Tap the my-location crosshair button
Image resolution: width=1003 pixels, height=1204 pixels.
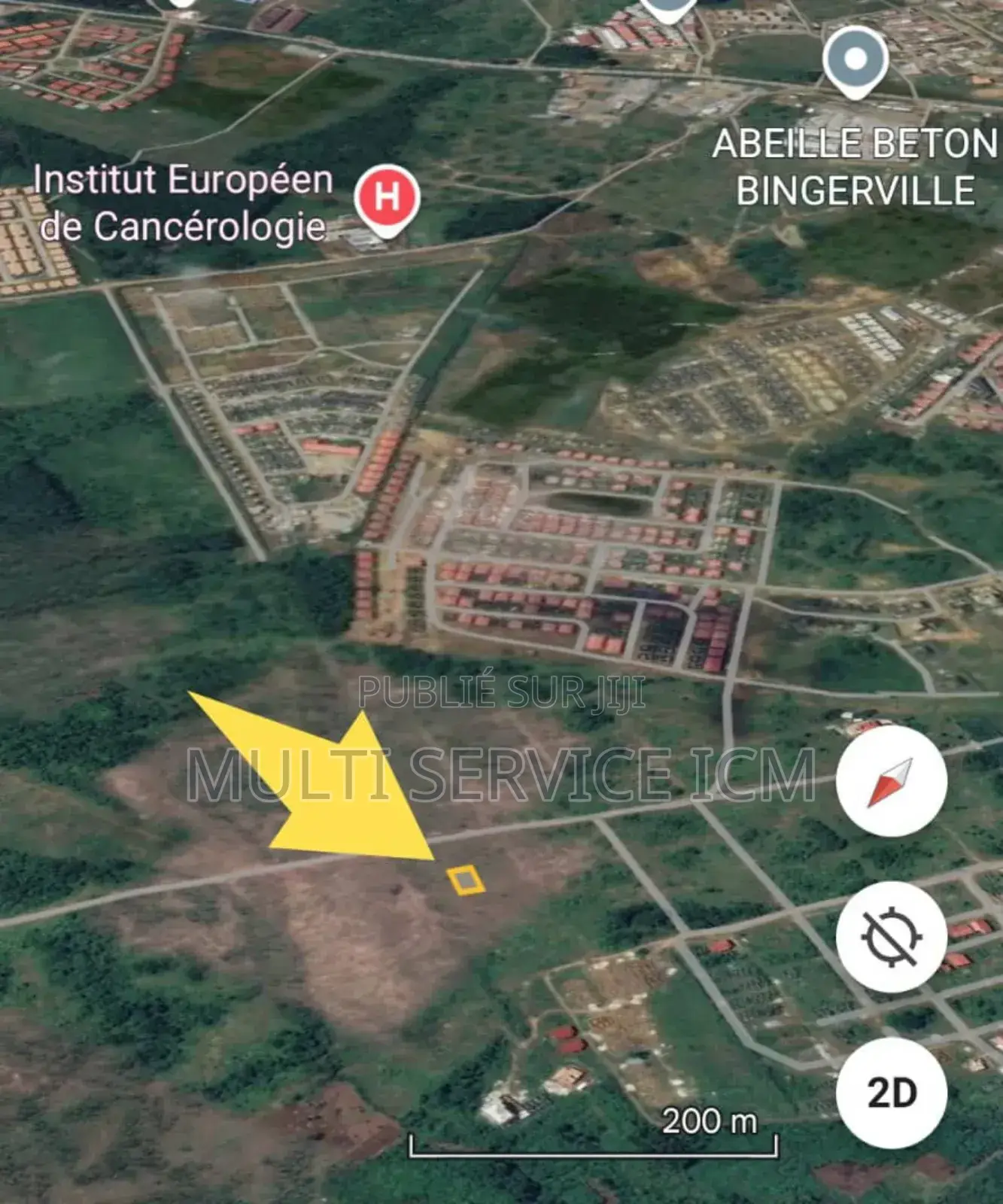[x=891, y=937]
